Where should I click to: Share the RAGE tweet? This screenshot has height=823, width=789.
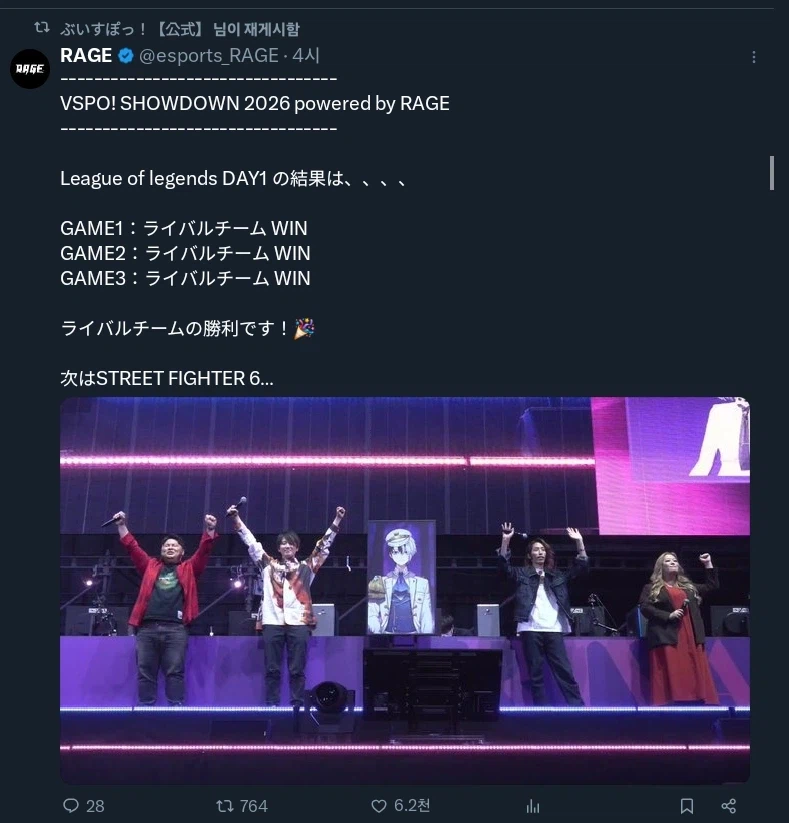[x=729, y=805]
